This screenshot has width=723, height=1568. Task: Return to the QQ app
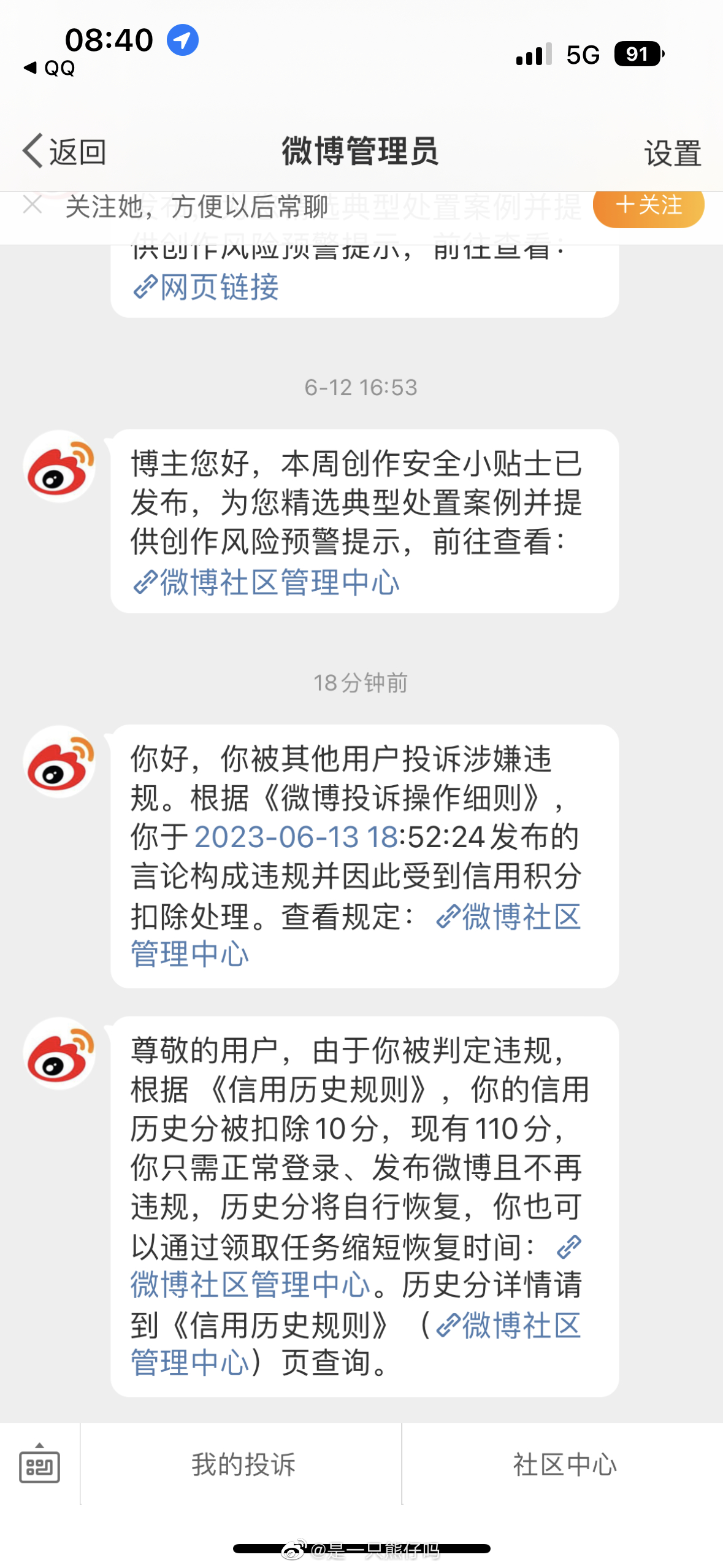pyautogui.click(x=49, y=68)
